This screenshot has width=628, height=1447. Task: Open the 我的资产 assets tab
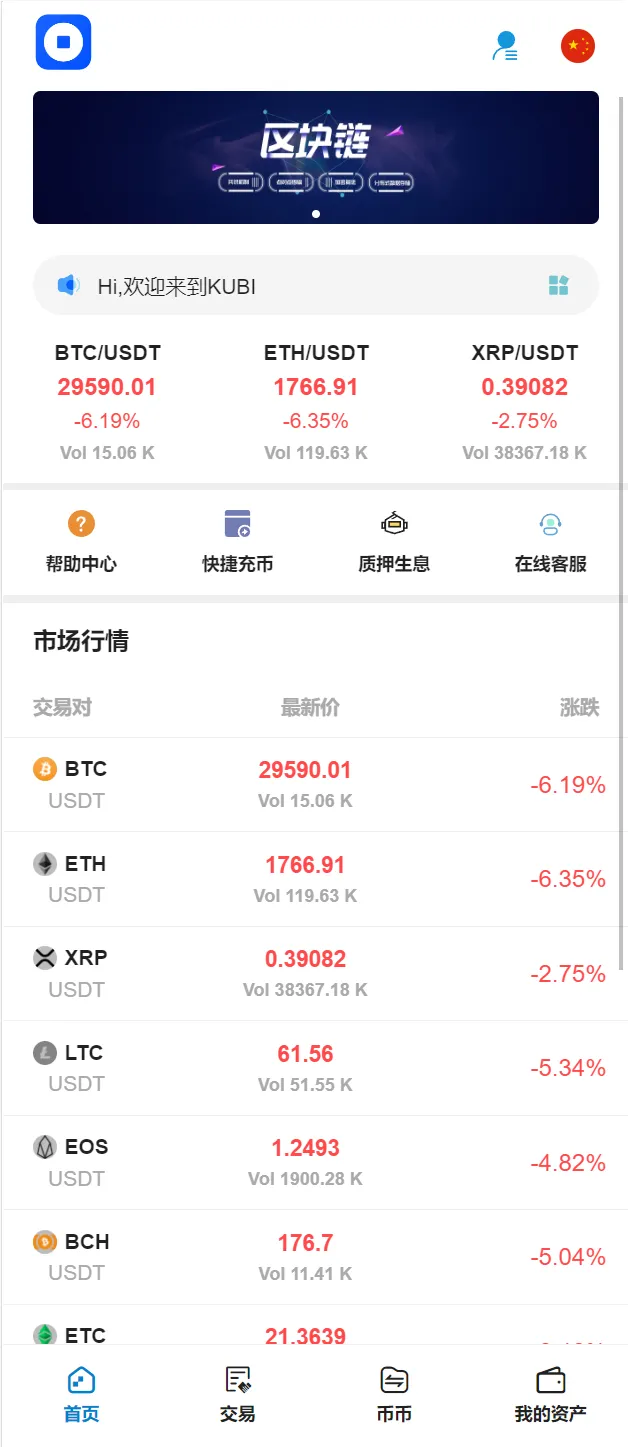tap(550, 1395)
